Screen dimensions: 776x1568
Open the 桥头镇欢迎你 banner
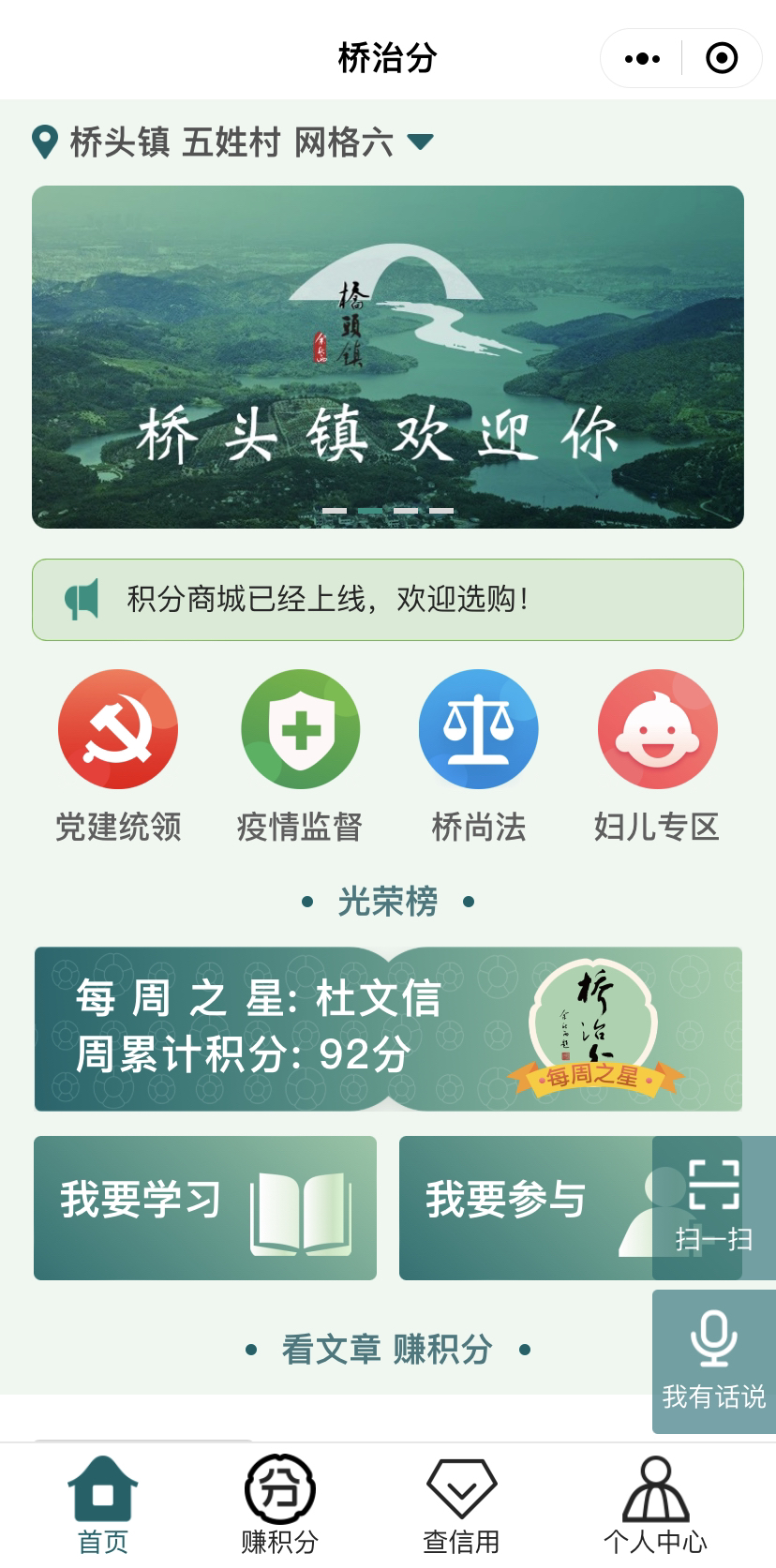pyautogui.click(x=387, y=356)
